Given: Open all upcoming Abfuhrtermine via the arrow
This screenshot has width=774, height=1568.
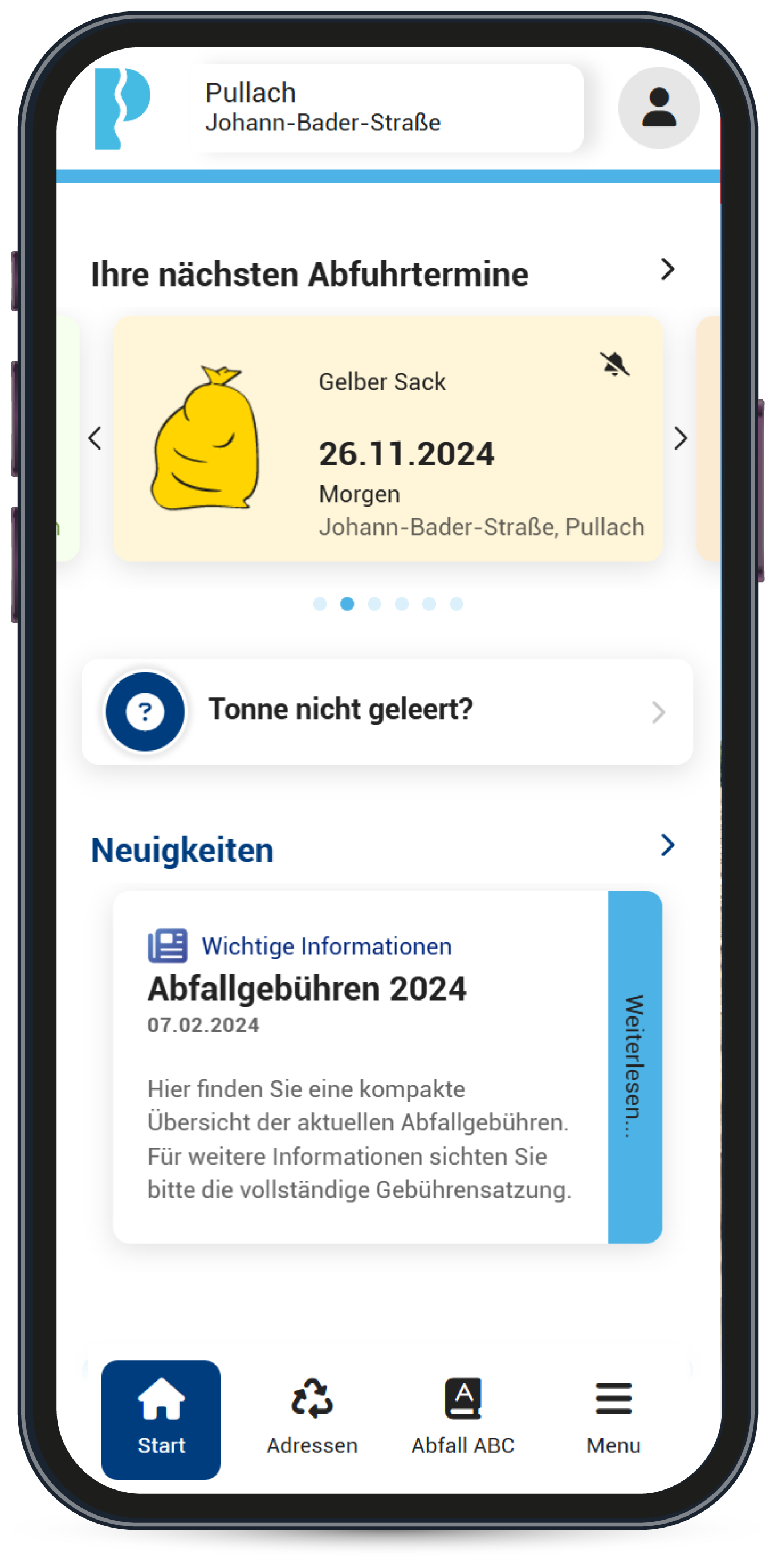Looking at the screenshot, I should (667, 269).
